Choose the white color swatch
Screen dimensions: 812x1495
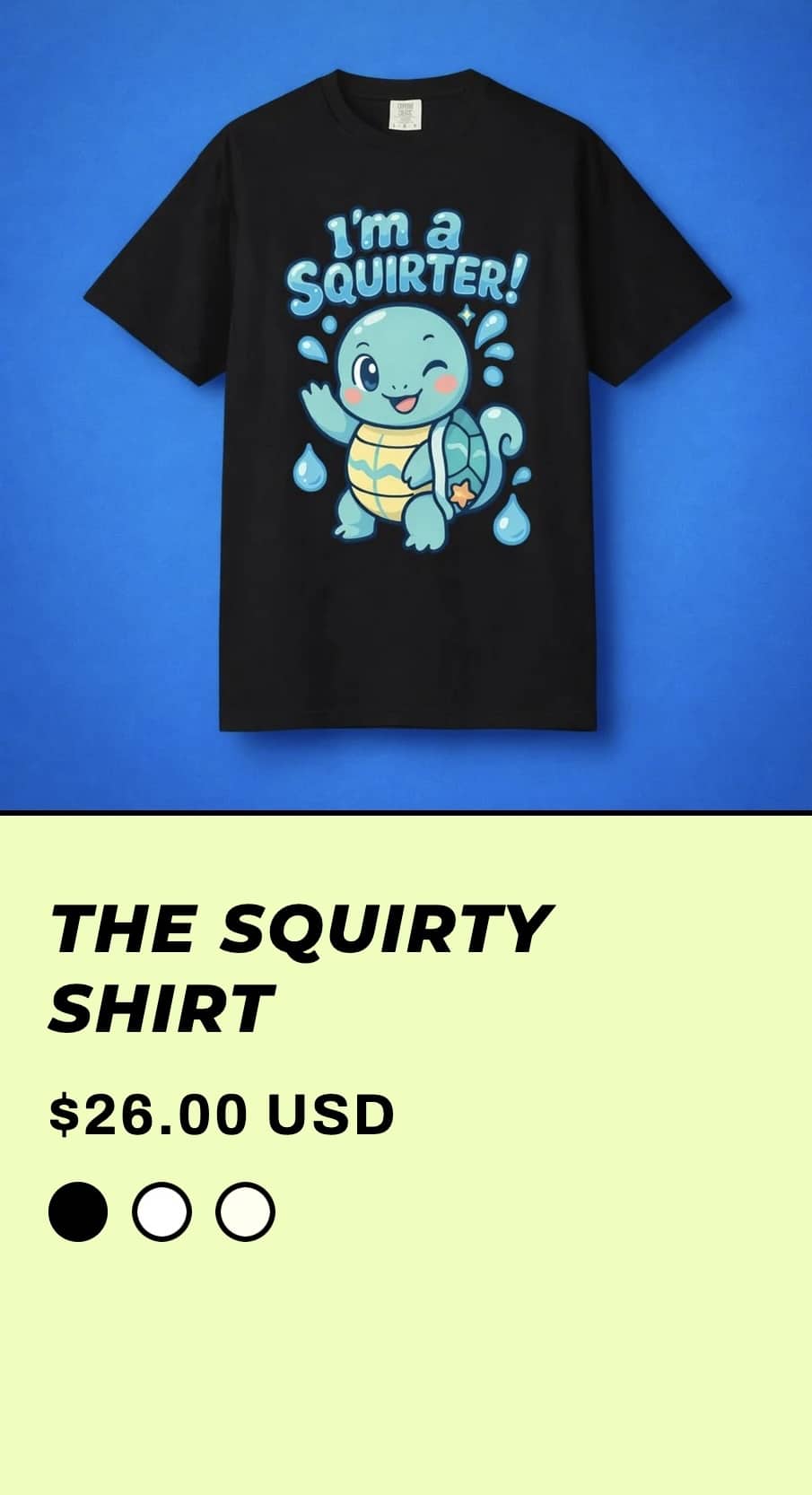pos(162,1211)
